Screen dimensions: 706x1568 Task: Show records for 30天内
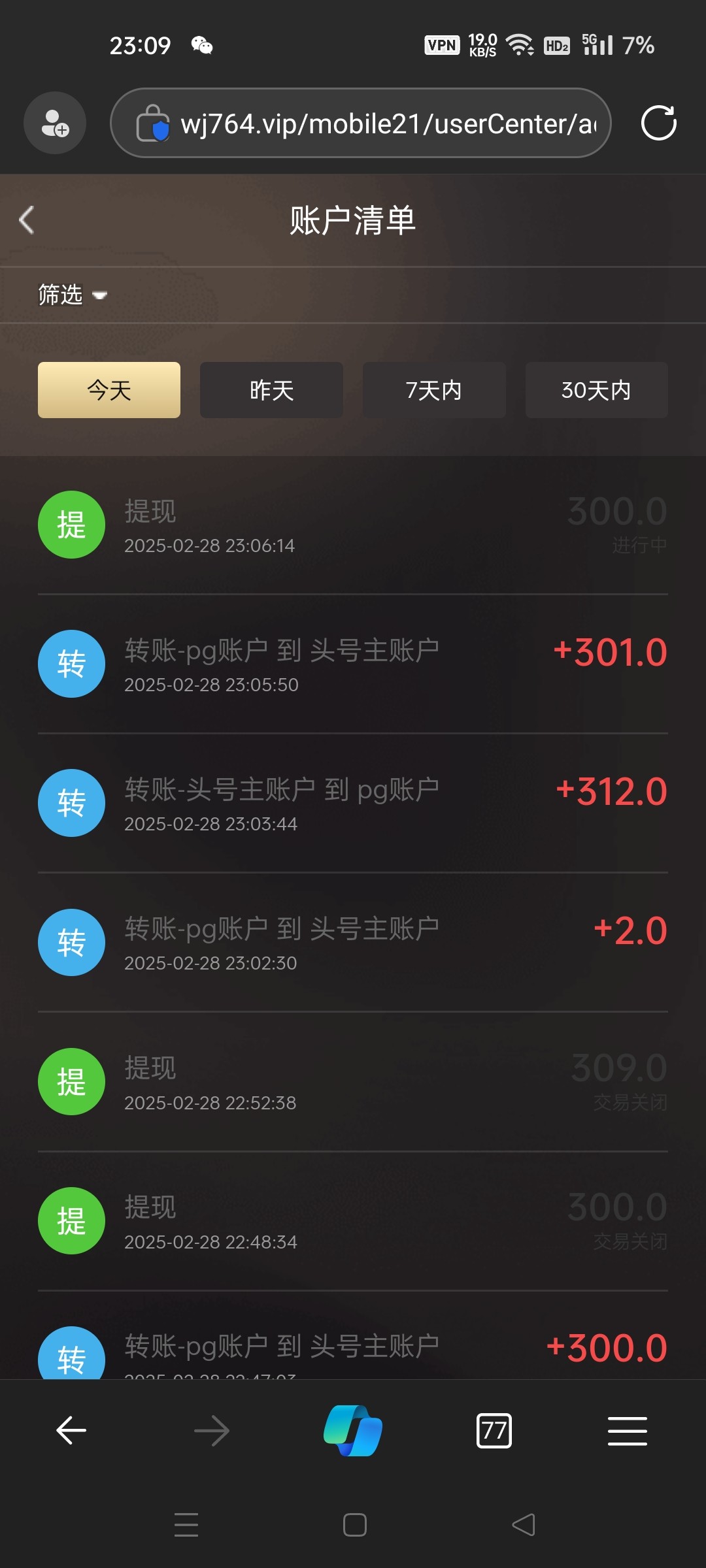tap(596, 390)
